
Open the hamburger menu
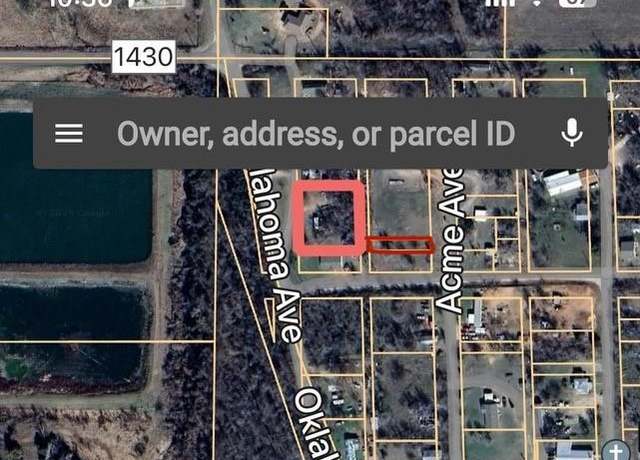point(69,133)
